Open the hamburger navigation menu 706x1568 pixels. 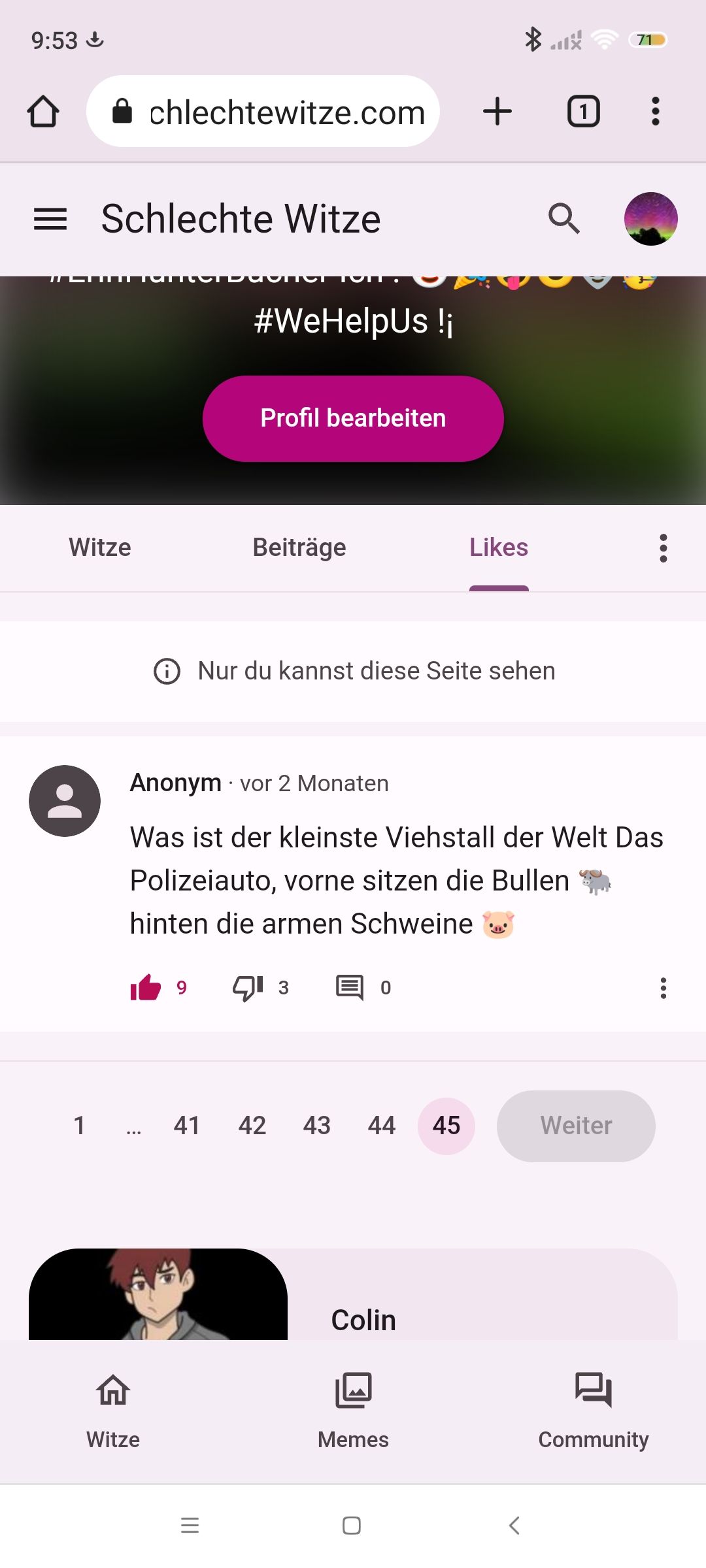click(x=50, y=219)
